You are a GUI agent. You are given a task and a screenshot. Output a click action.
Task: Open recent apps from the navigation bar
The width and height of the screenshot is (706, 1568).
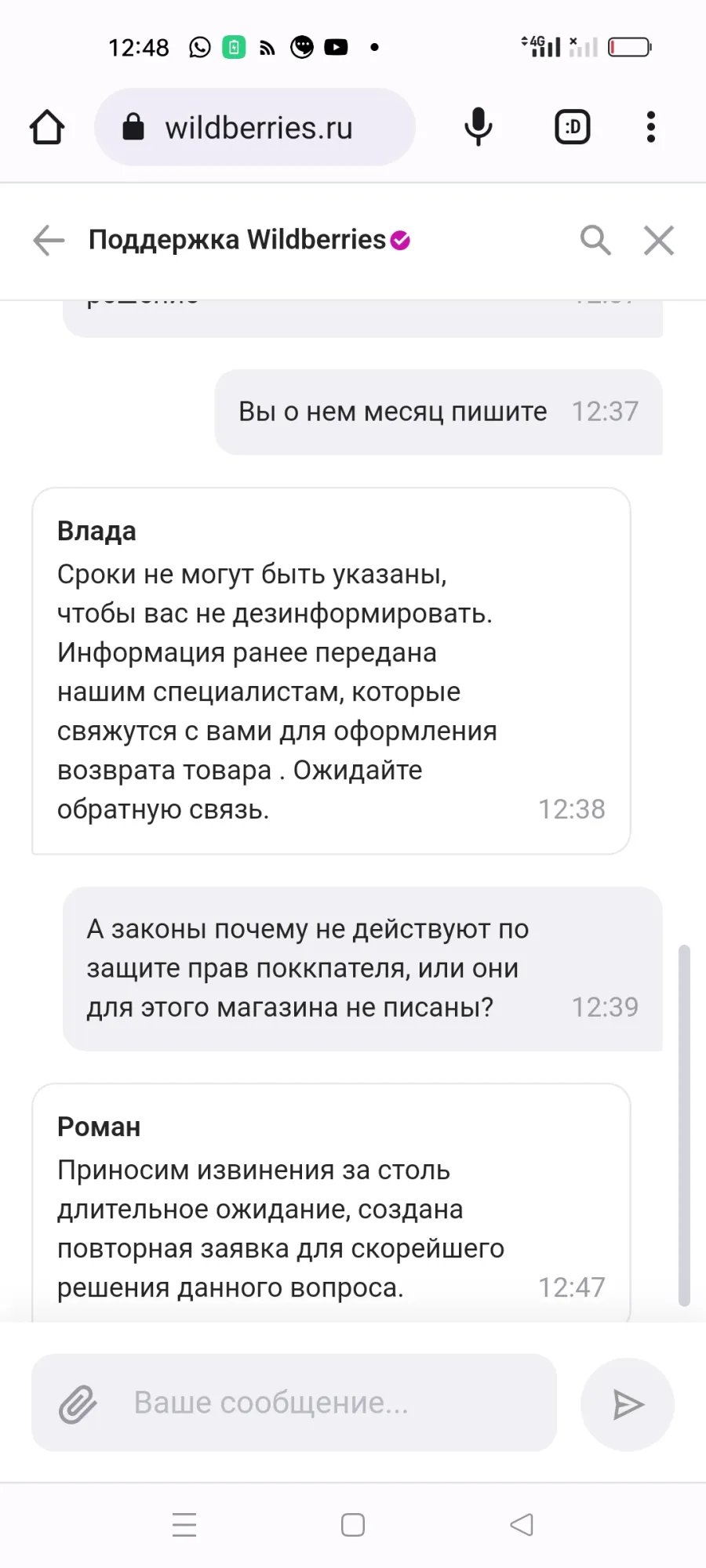click(184, 1525)
